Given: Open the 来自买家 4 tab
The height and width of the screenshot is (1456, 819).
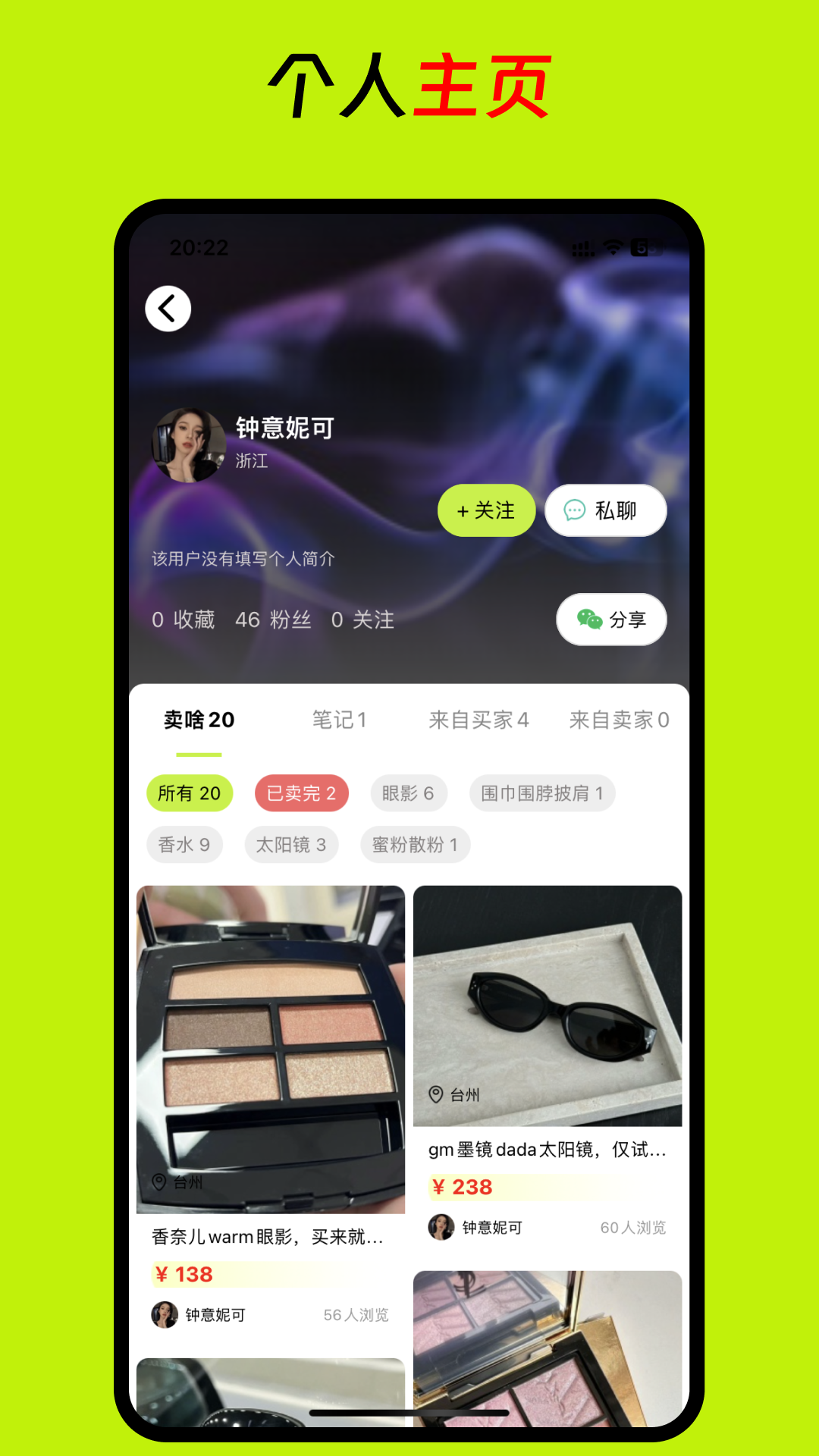Looking at the screenshot, I should [x=479, y=720].
